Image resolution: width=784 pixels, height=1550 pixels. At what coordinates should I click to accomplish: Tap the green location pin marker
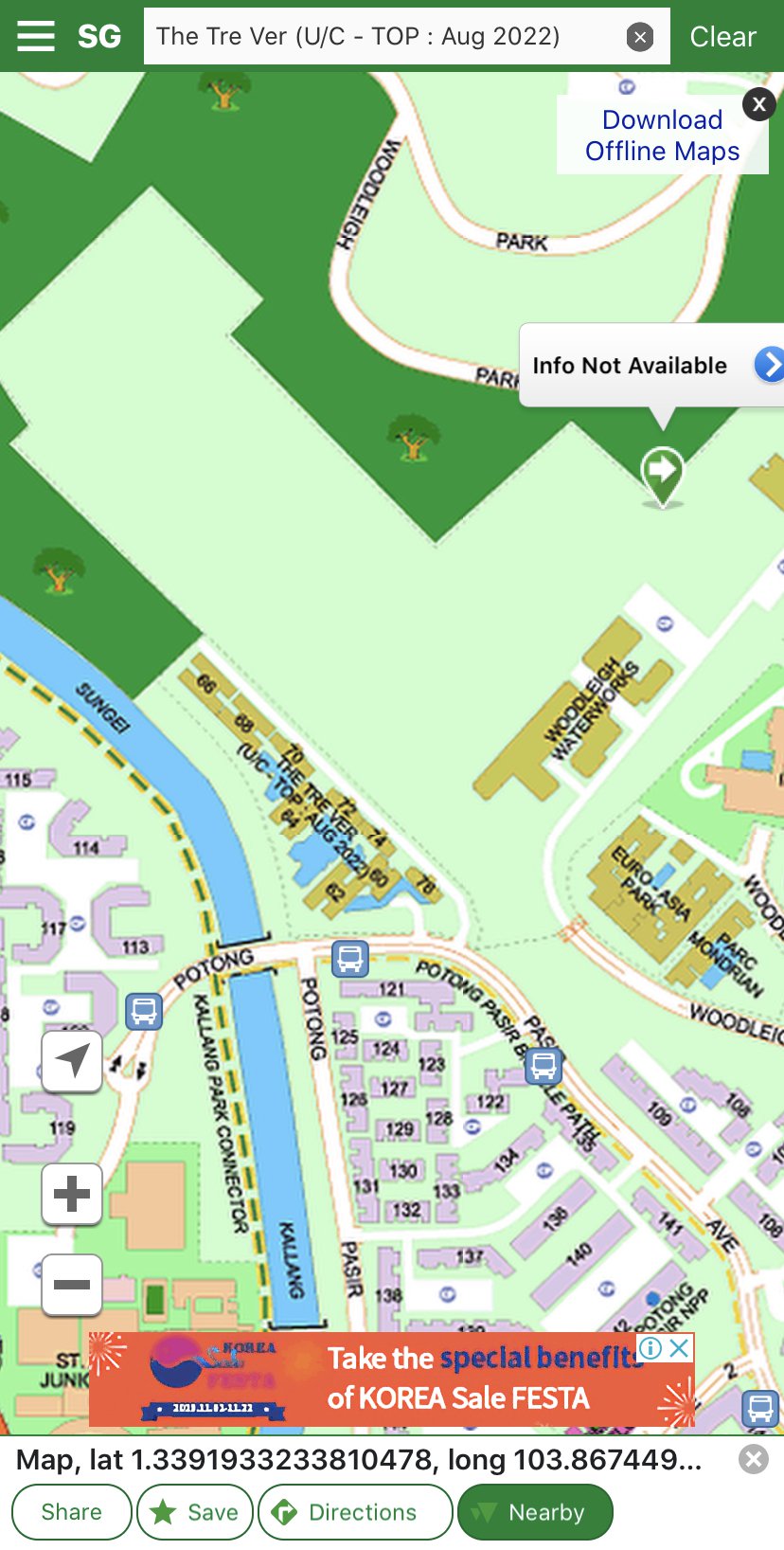(662, 472)
